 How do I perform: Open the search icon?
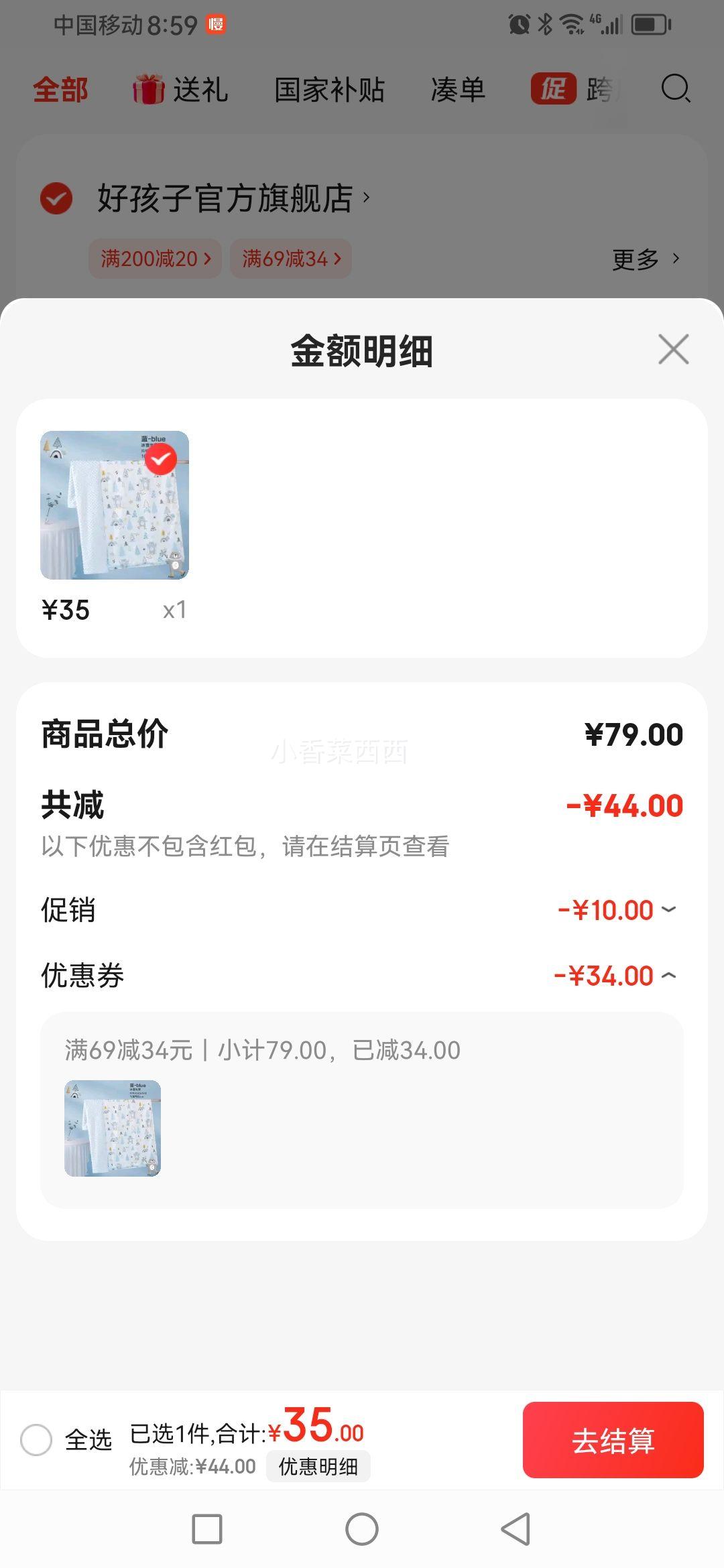tap(675, 88)
